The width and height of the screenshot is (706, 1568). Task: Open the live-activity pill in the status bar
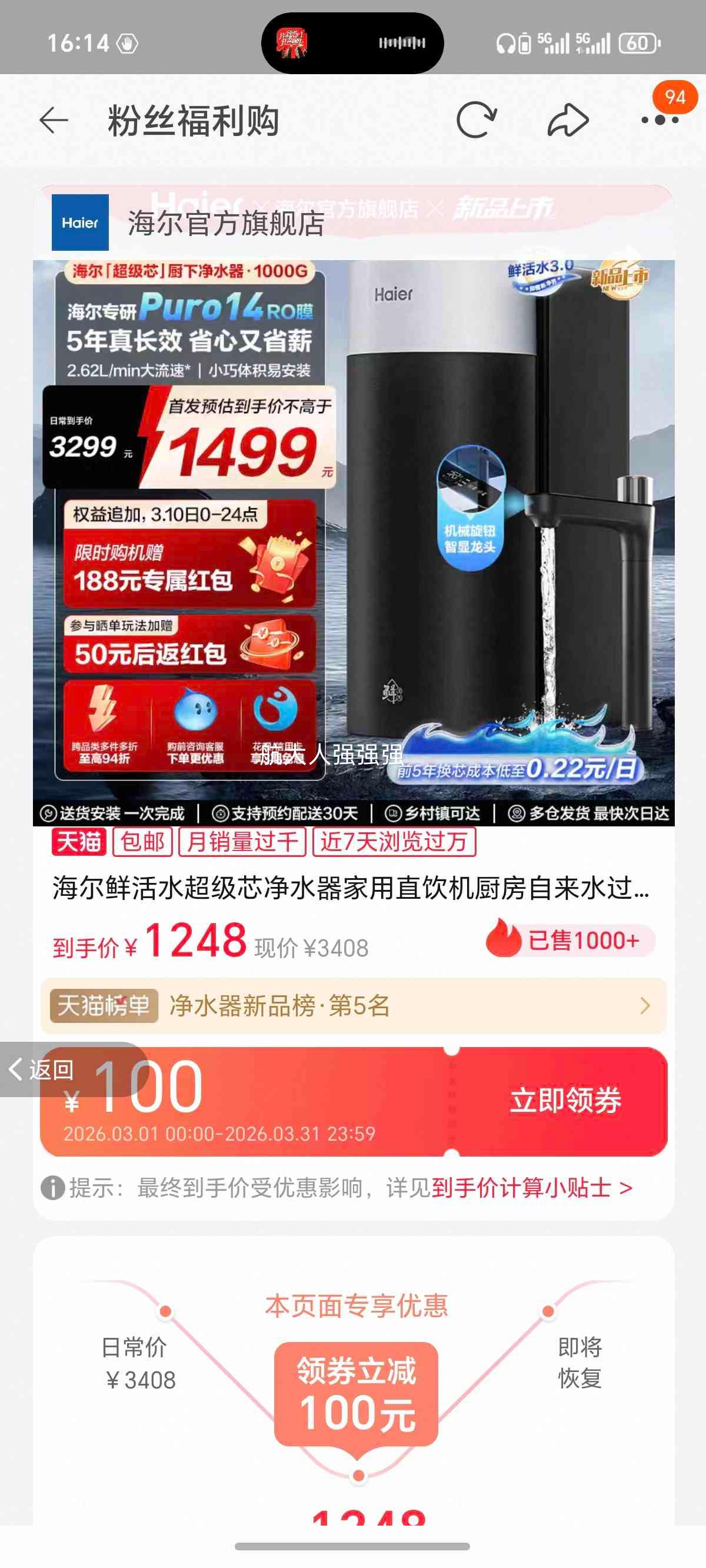click(352, 42)
